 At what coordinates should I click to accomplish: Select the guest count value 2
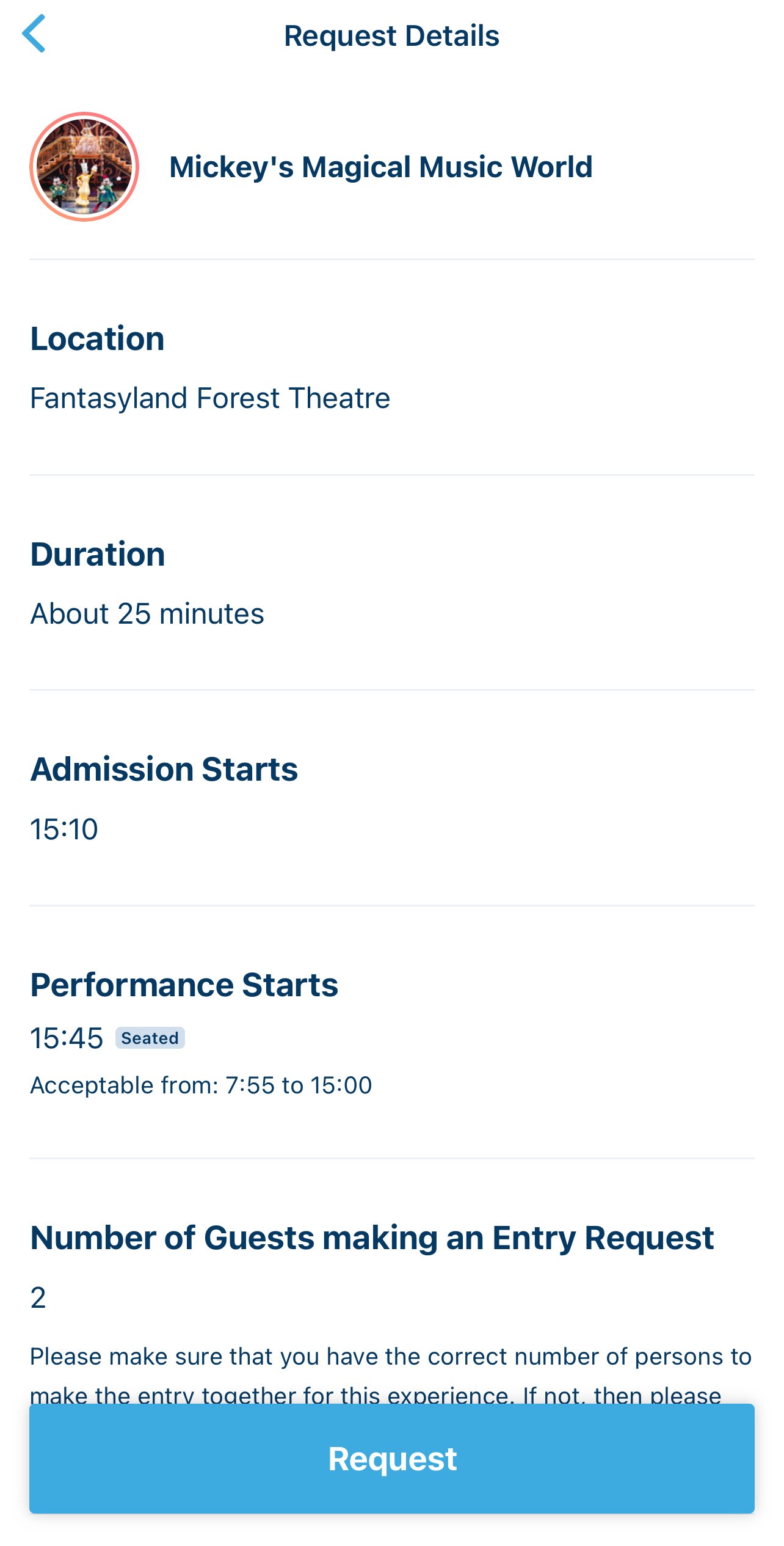click(38, 1297)
